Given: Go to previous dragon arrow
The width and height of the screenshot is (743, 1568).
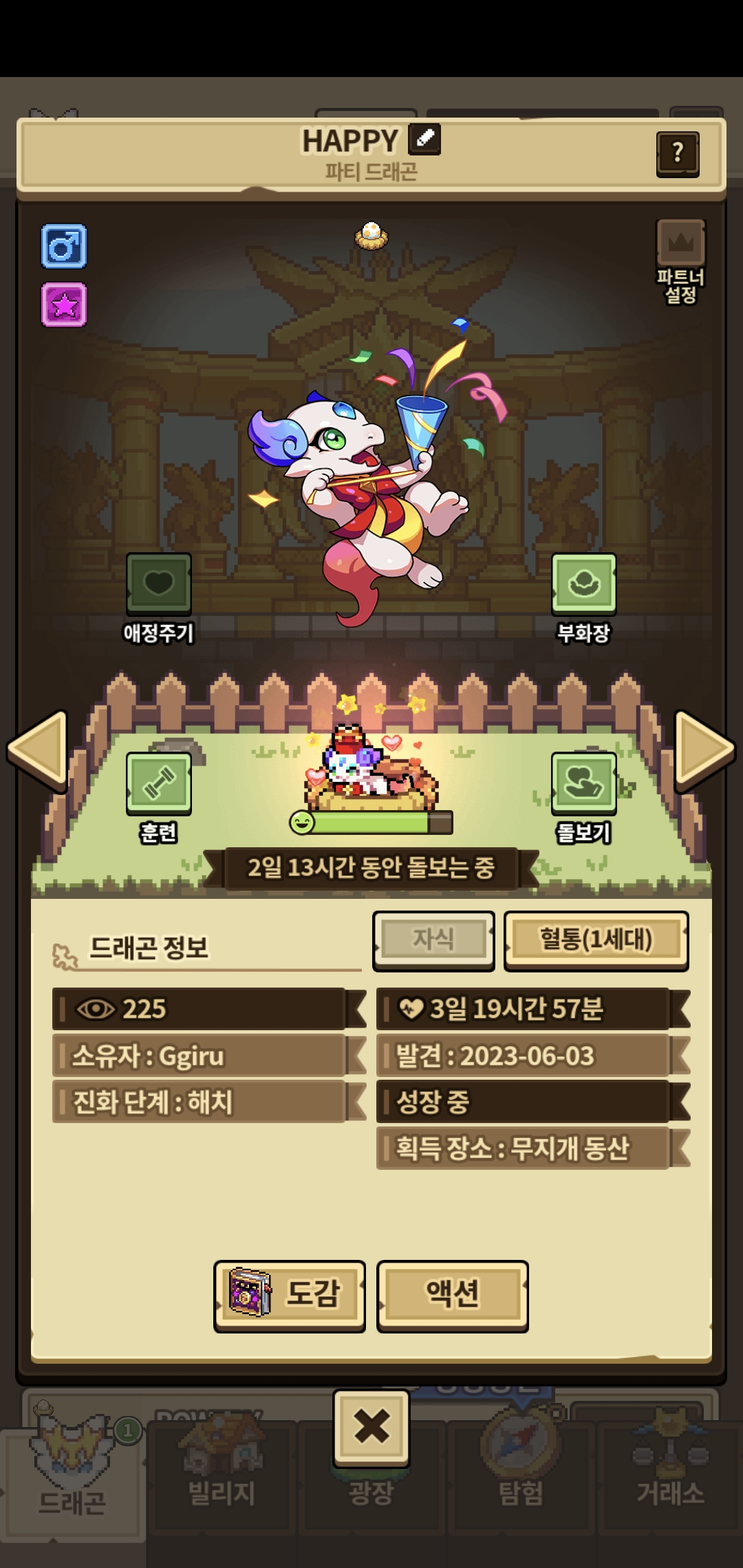Looking at the screenshot, I should coord(39,750).
